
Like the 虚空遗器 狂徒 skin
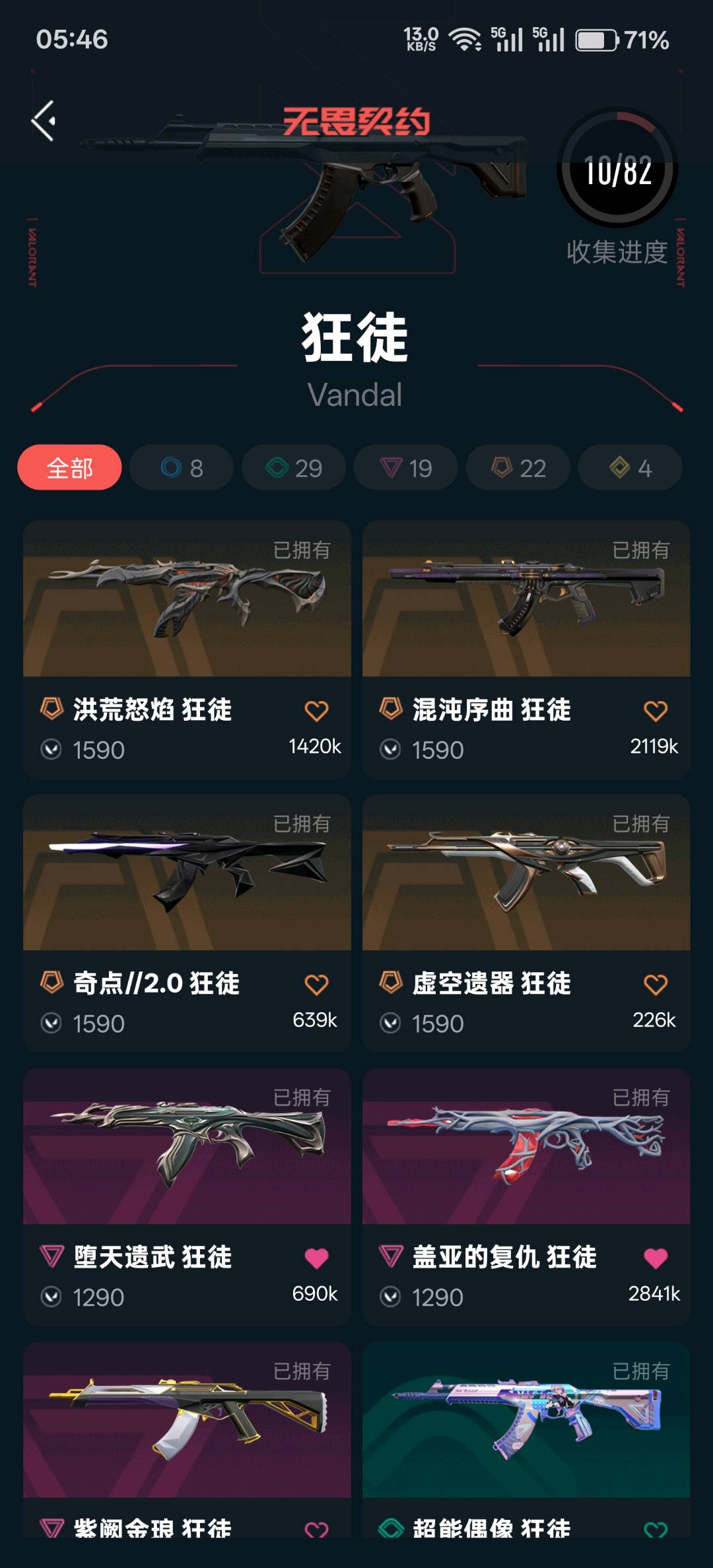pyautogui.click(x=655, y=985)
